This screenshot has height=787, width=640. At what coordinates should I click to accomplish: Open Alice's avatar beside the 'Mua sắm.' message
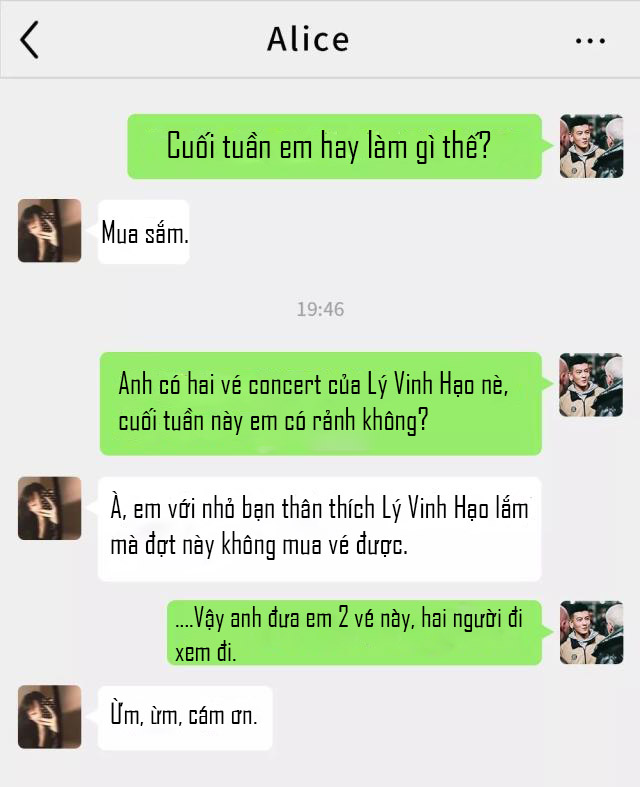49,231
